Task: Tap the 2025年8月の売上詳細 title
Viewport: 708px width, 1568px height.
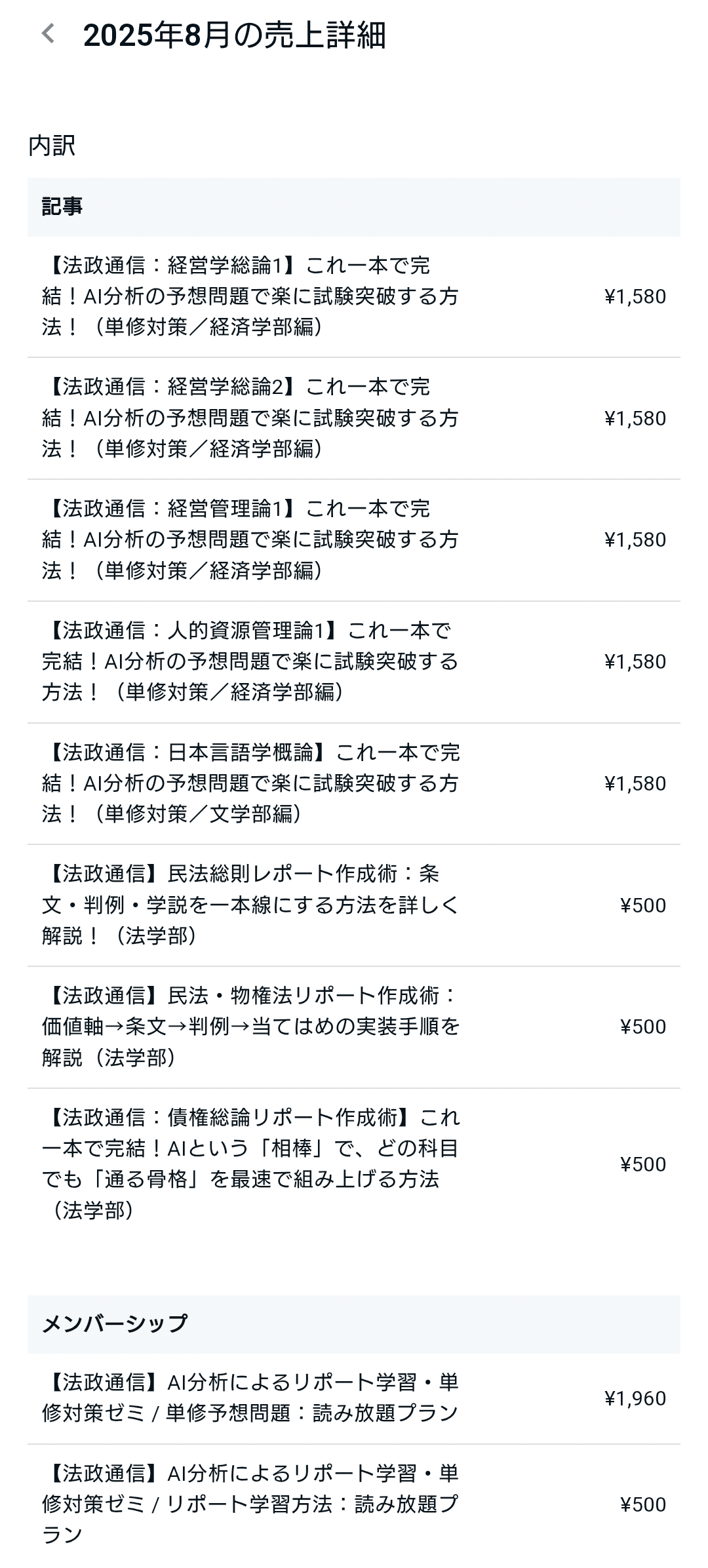Action: 237,36
